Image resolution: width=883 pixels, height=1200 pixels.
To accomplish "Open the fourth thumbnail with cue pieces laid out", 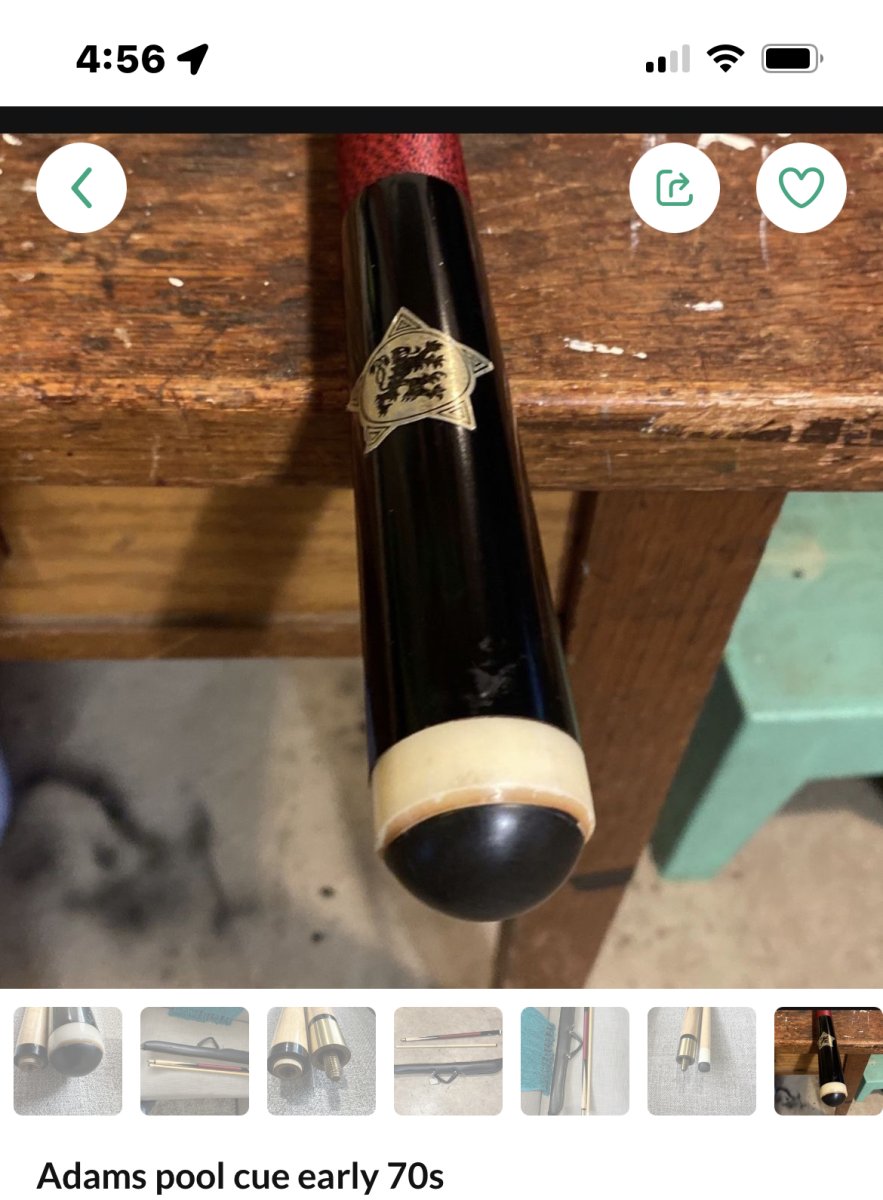I will (x=448, y=1061).
